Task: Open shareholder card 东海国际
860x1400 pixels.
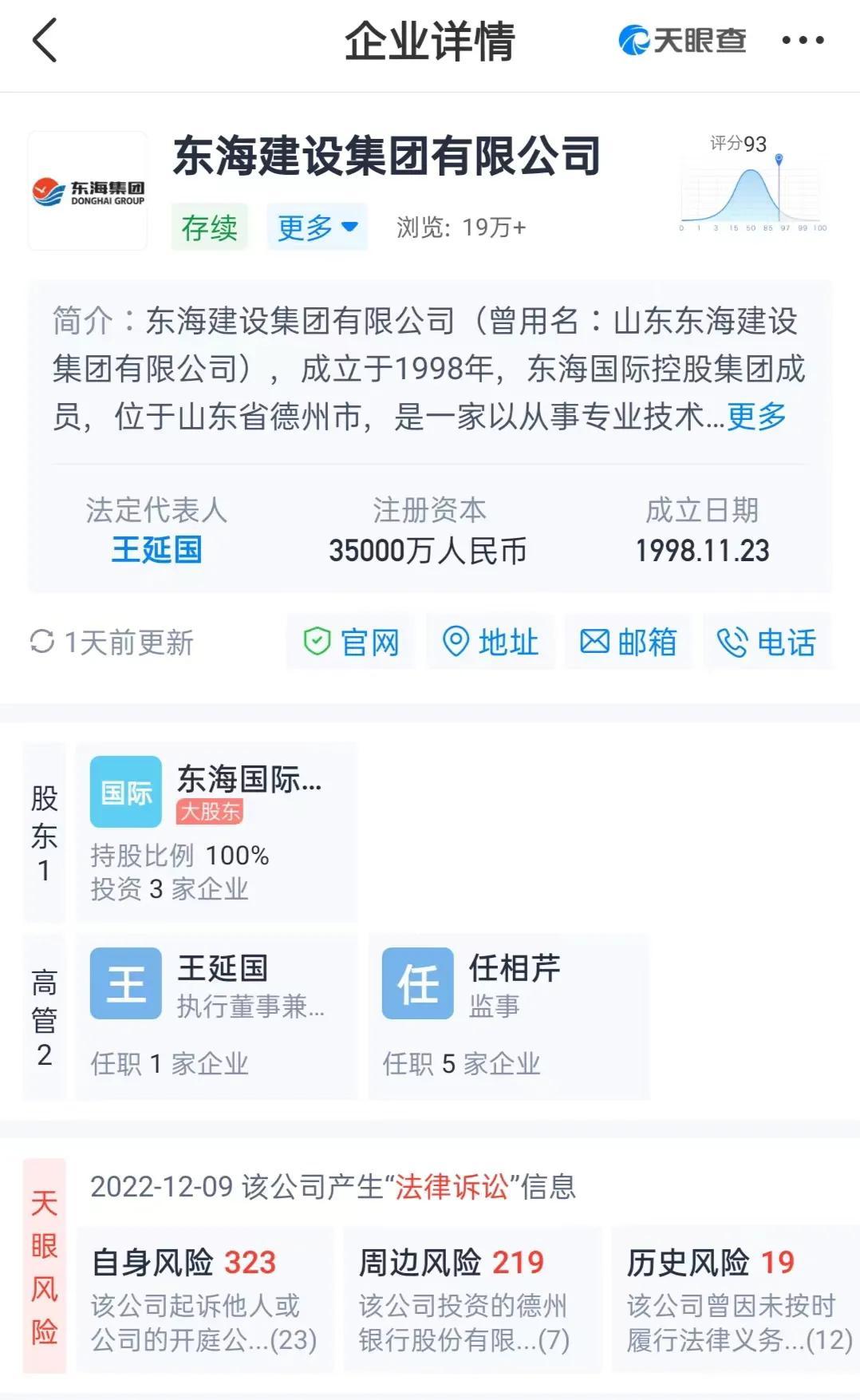Action: pyautogui.click(x=216, y=832)
